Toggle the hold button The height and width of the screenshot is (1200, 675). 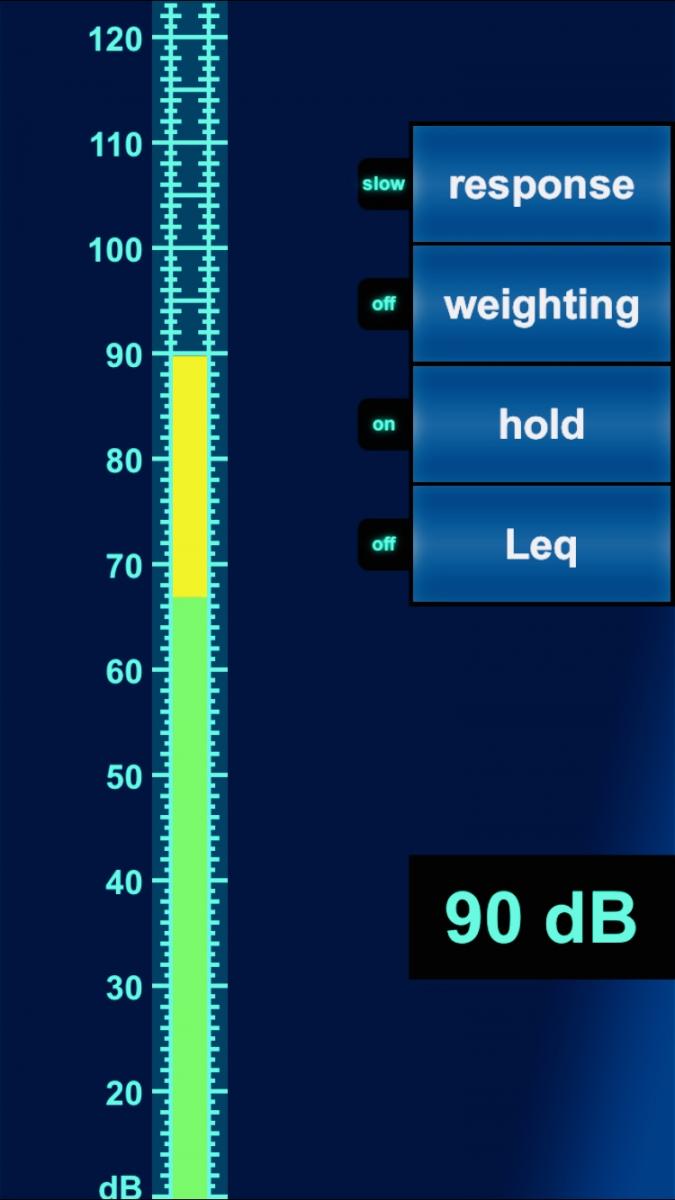coord(541,424)
